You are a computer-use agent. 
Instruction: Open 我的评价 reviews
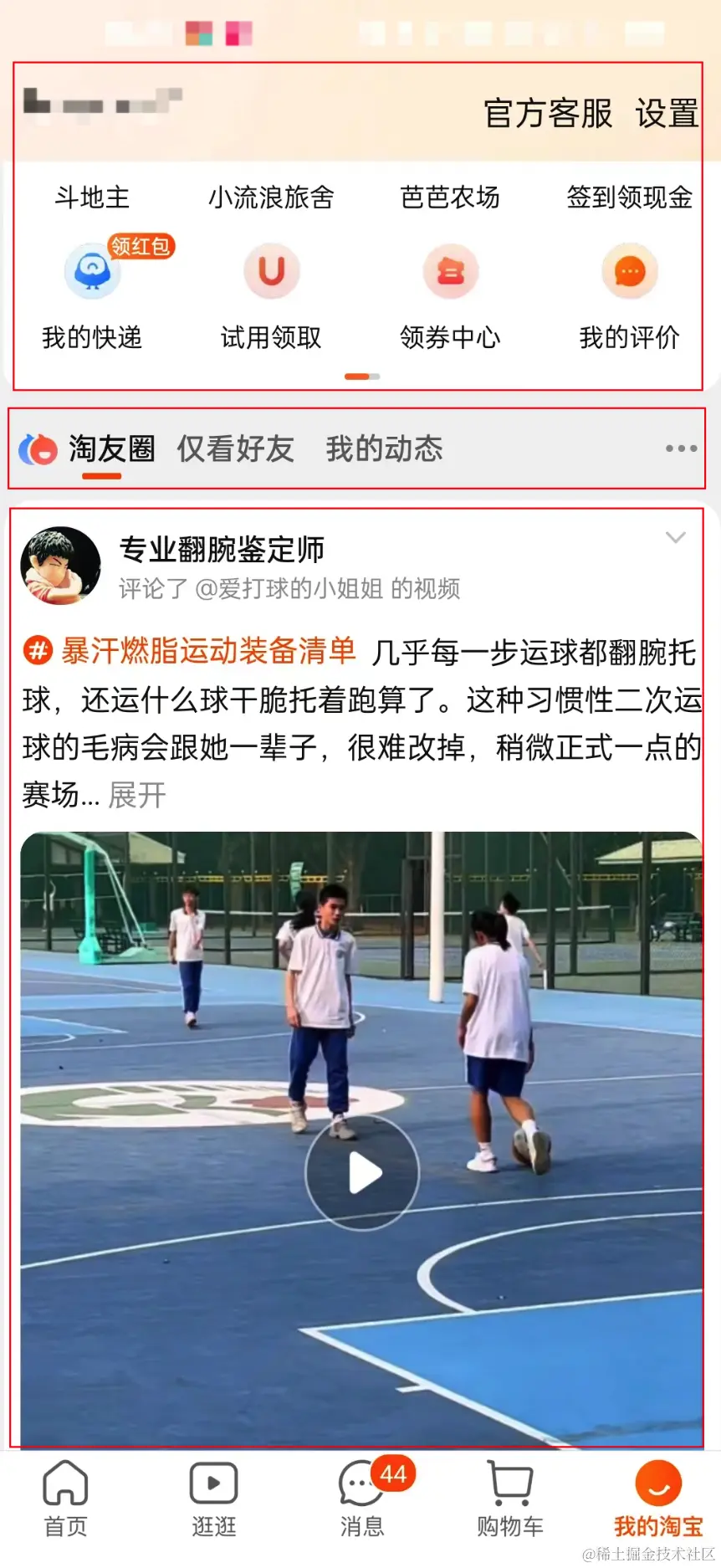(x=629, y=290)
